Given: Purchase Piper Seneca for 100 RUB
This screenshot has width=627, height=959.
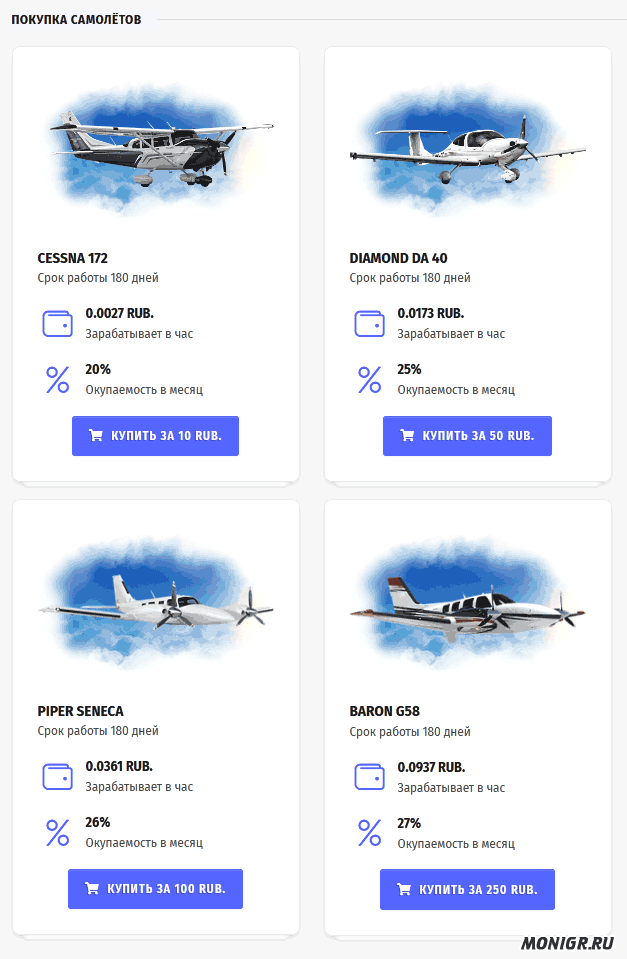Looking at the screenshot, I should (155, 889).
